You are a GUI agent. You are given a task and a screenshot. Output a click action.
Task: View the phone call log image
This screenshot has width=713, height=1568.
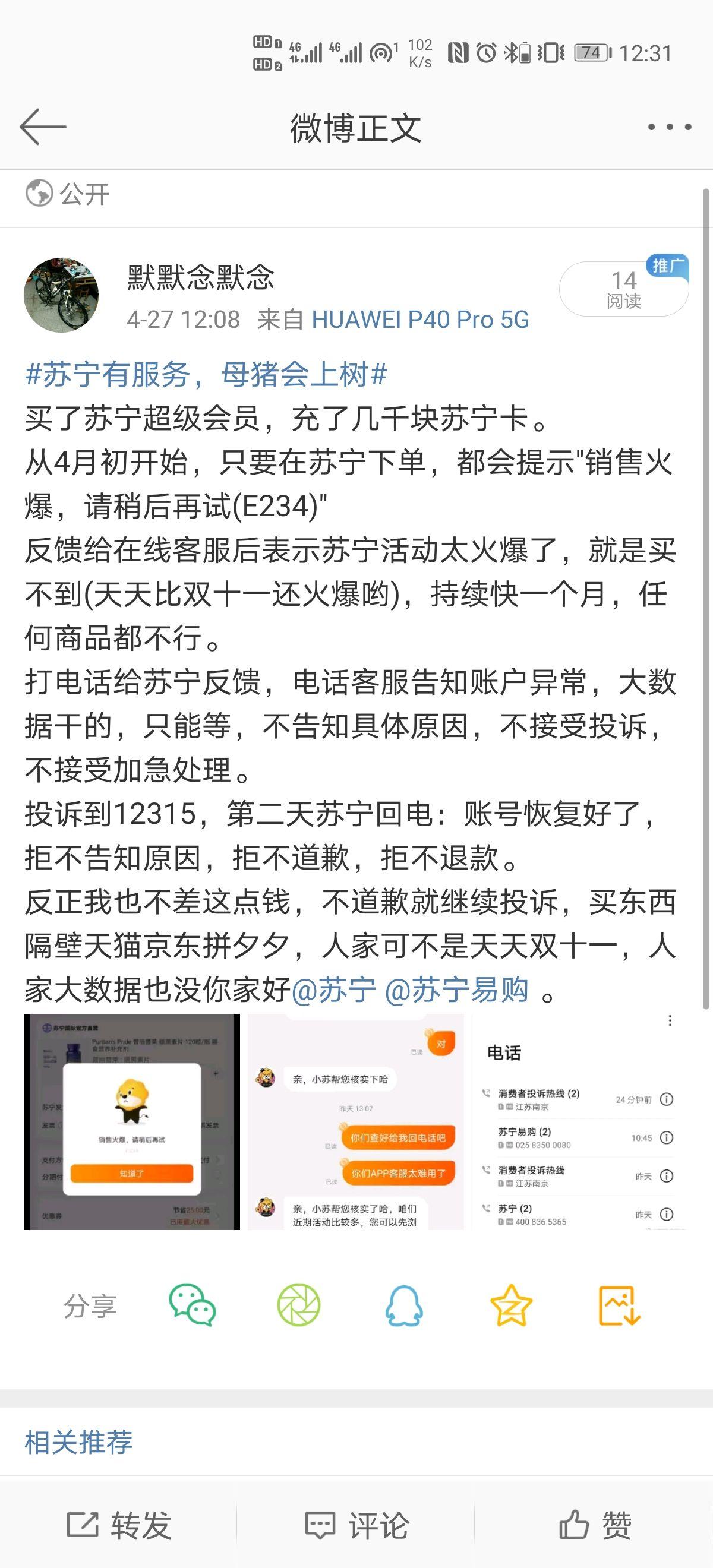tap(580, 1121)
